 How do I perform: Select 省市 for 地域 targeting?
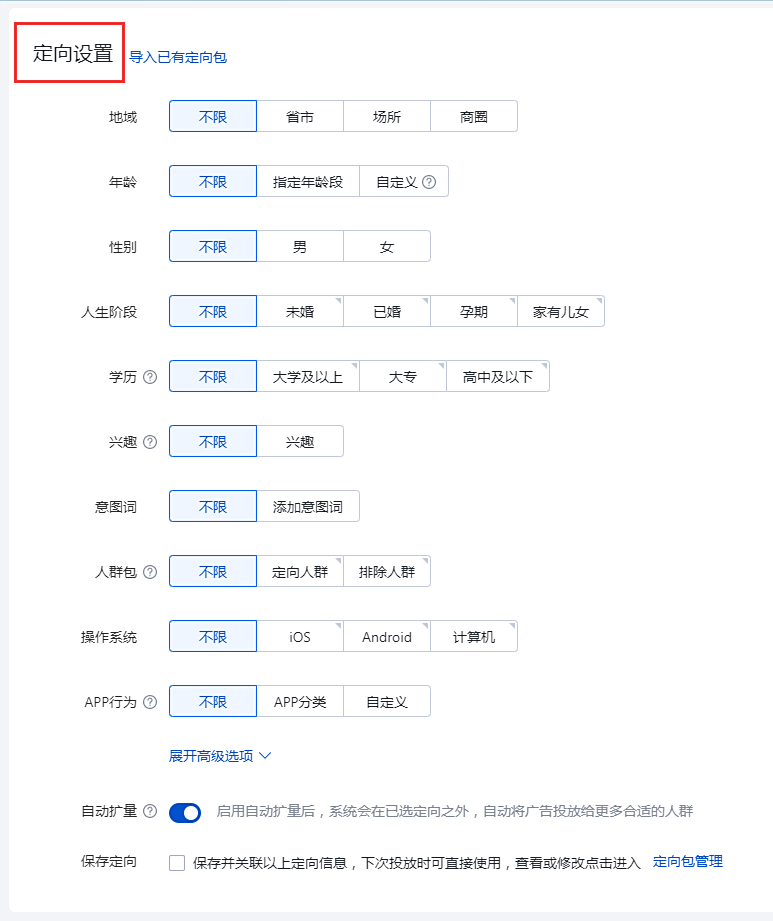tap(300, 117)
